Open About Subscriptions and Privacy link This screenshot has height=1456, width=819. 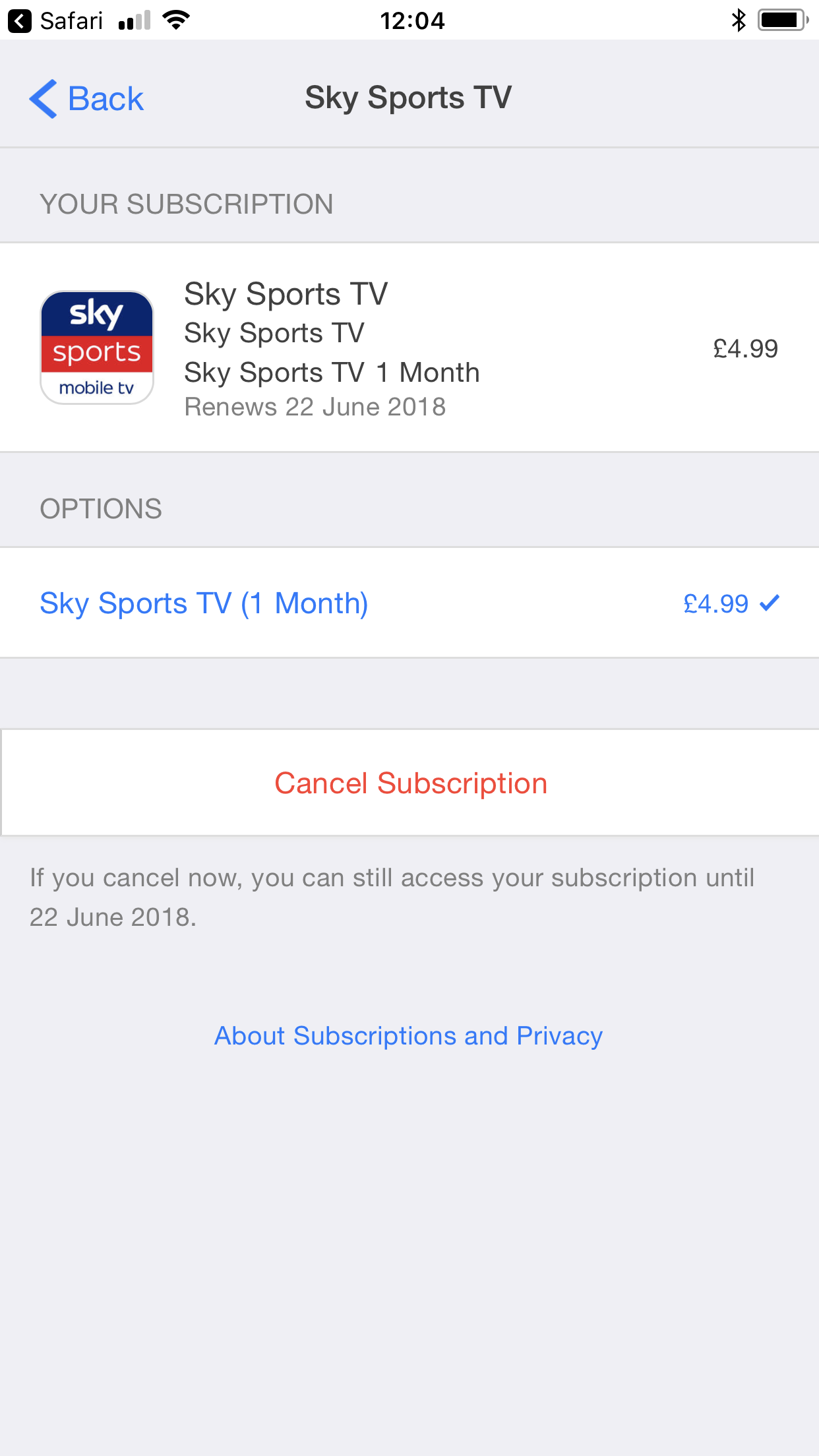409,1036
